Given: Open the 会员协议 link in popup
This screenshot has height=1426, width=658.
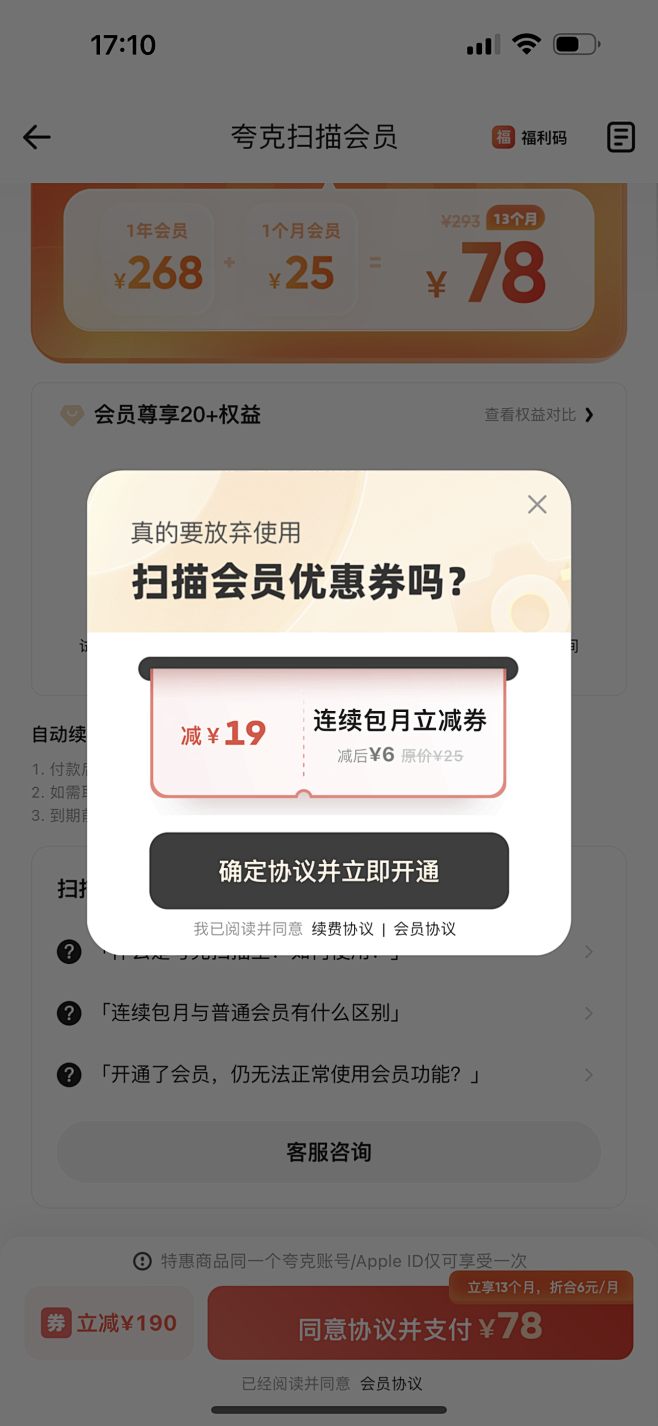Looking at the screenshot, I should [x=425, y=929].
